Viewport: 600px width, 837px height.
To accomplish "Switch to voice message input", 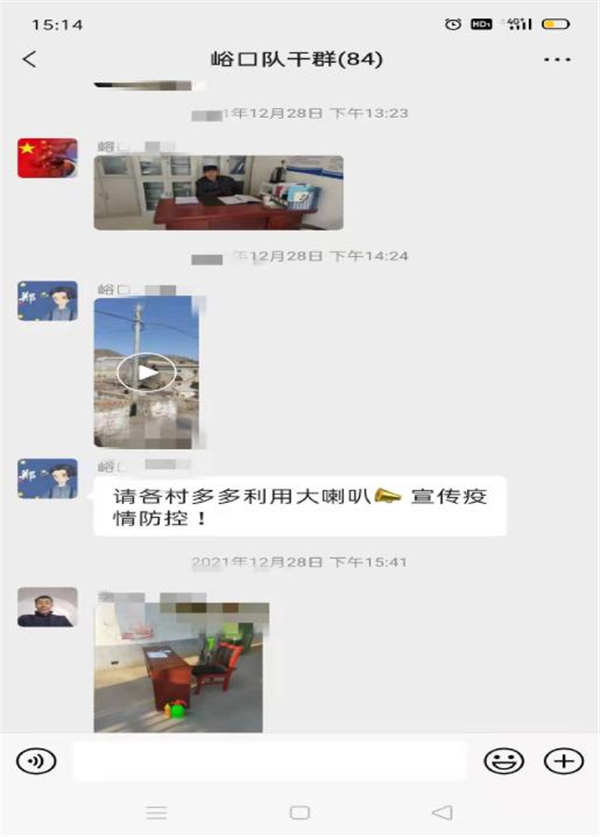I will [35, 762].
